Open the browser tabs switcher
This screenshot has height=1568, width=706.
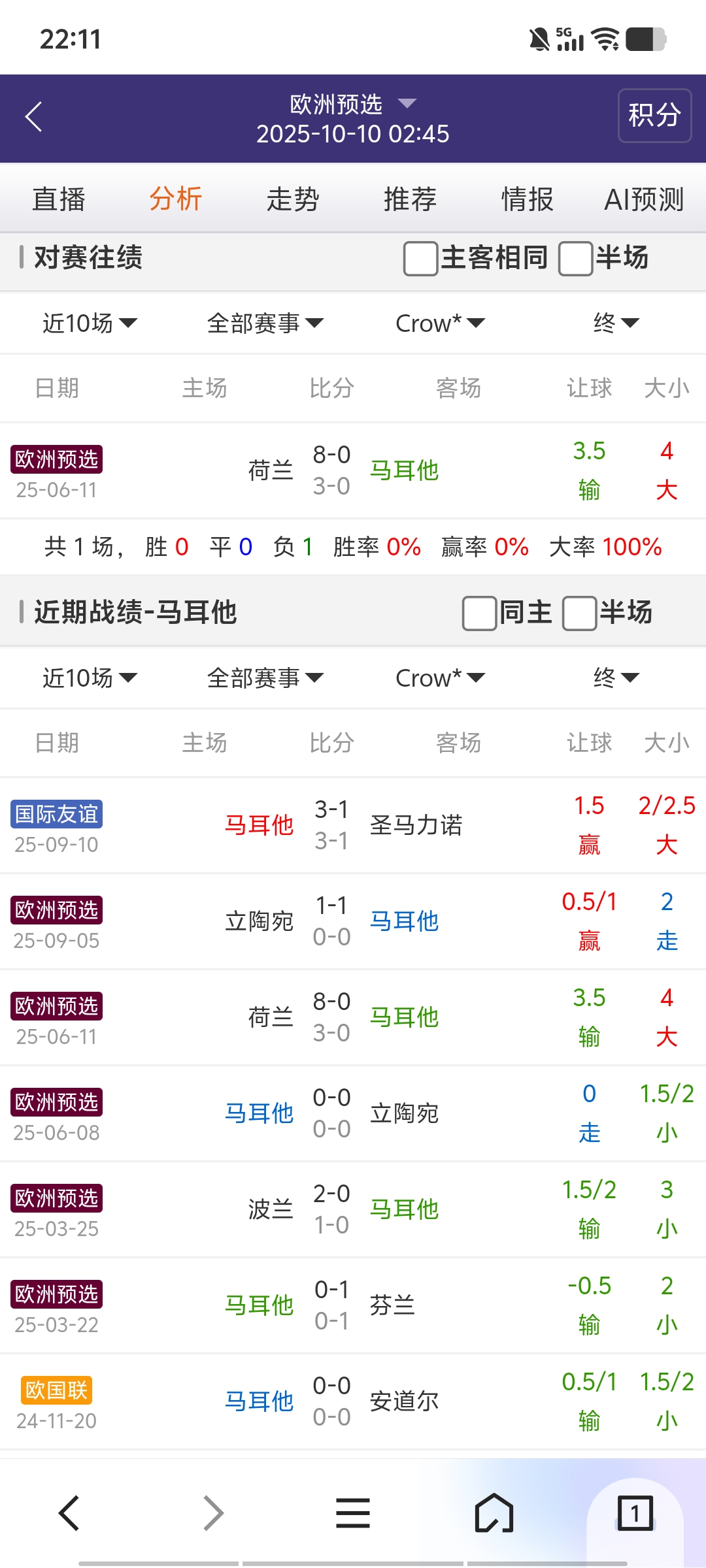pos(635,1513)
